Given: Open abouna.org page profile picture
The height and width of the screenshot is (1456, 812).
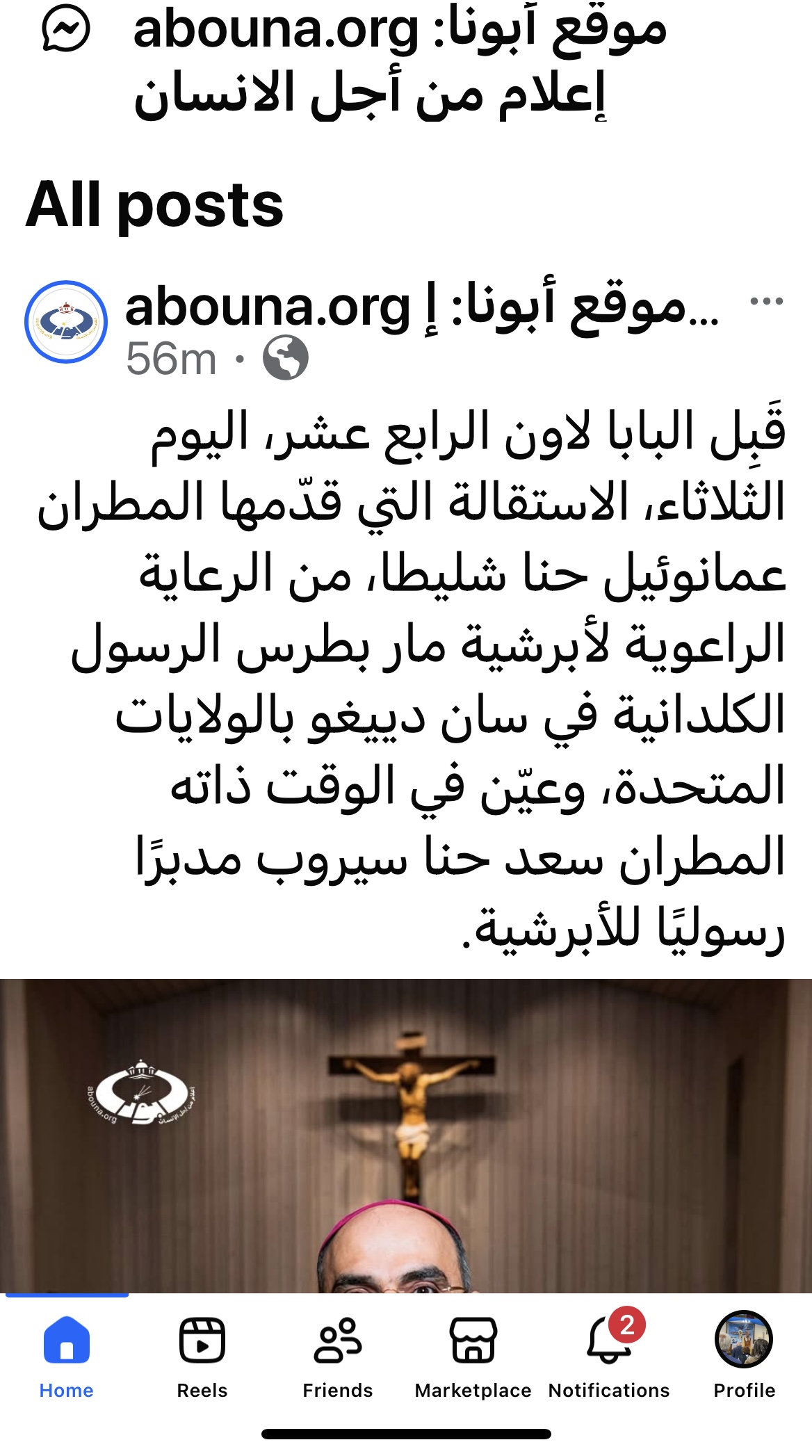Looking at the screenshot, I should click(x=66, y=322).
